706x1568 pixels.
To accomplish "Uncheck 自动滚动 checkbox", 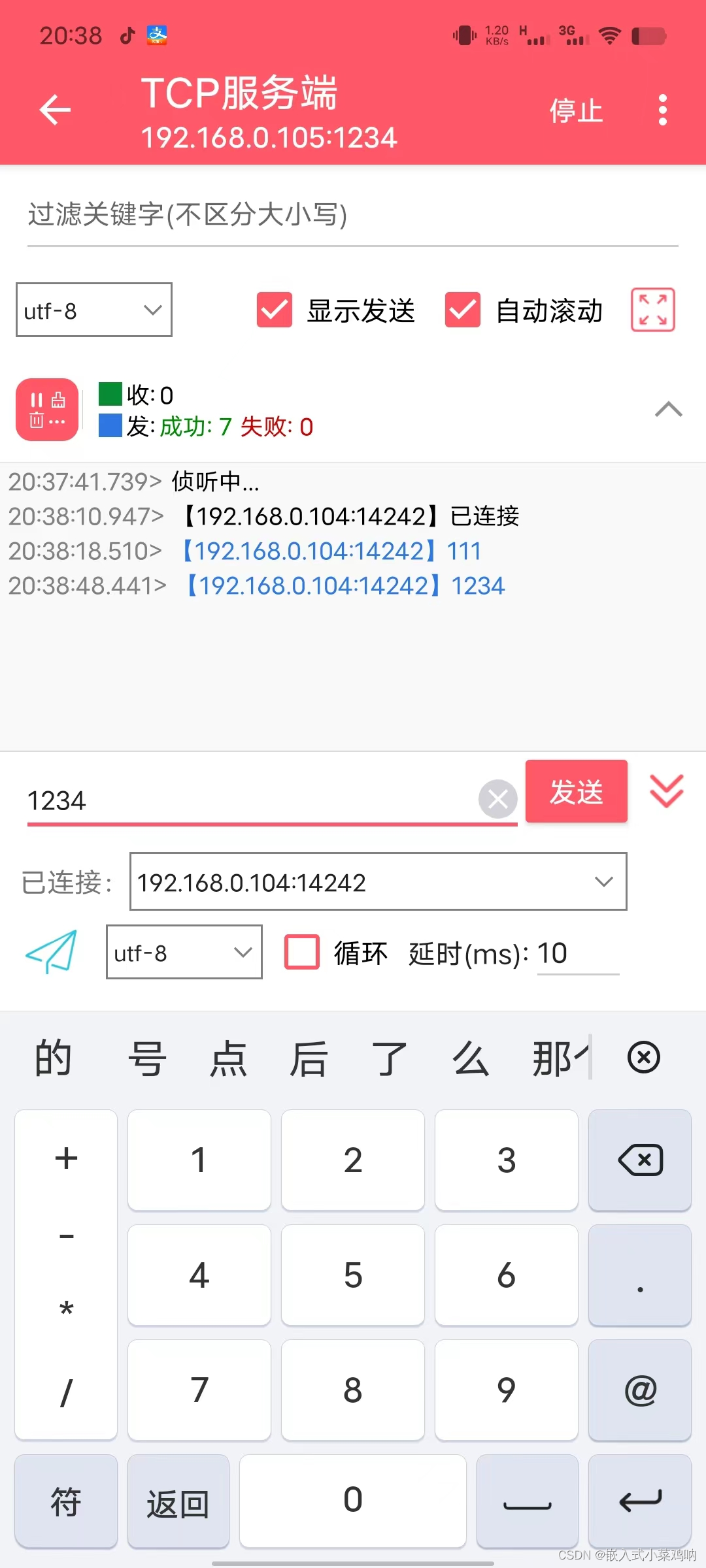I will (463, 310).
